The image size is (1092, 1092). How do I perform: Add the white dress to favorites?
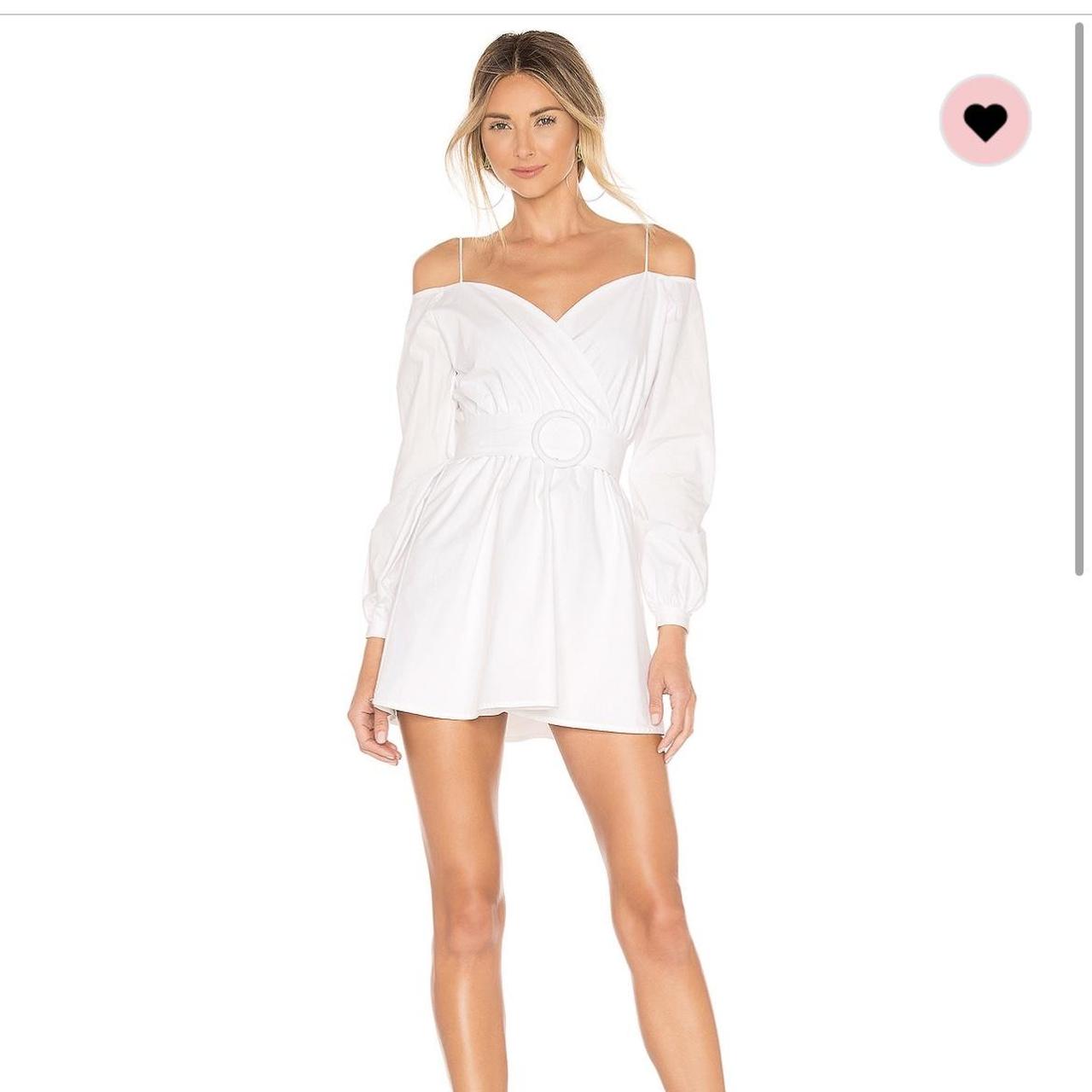point(985,121)
